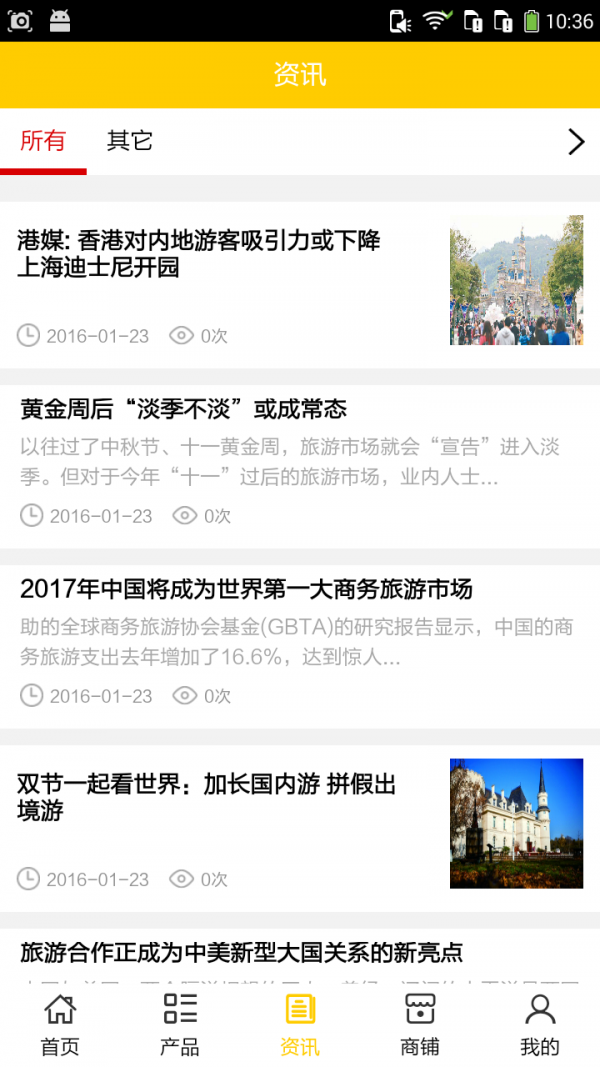Viewport: 600px width, 1067px height.
Task: Switch to the 产品 tab
Action: (180, 1025)
